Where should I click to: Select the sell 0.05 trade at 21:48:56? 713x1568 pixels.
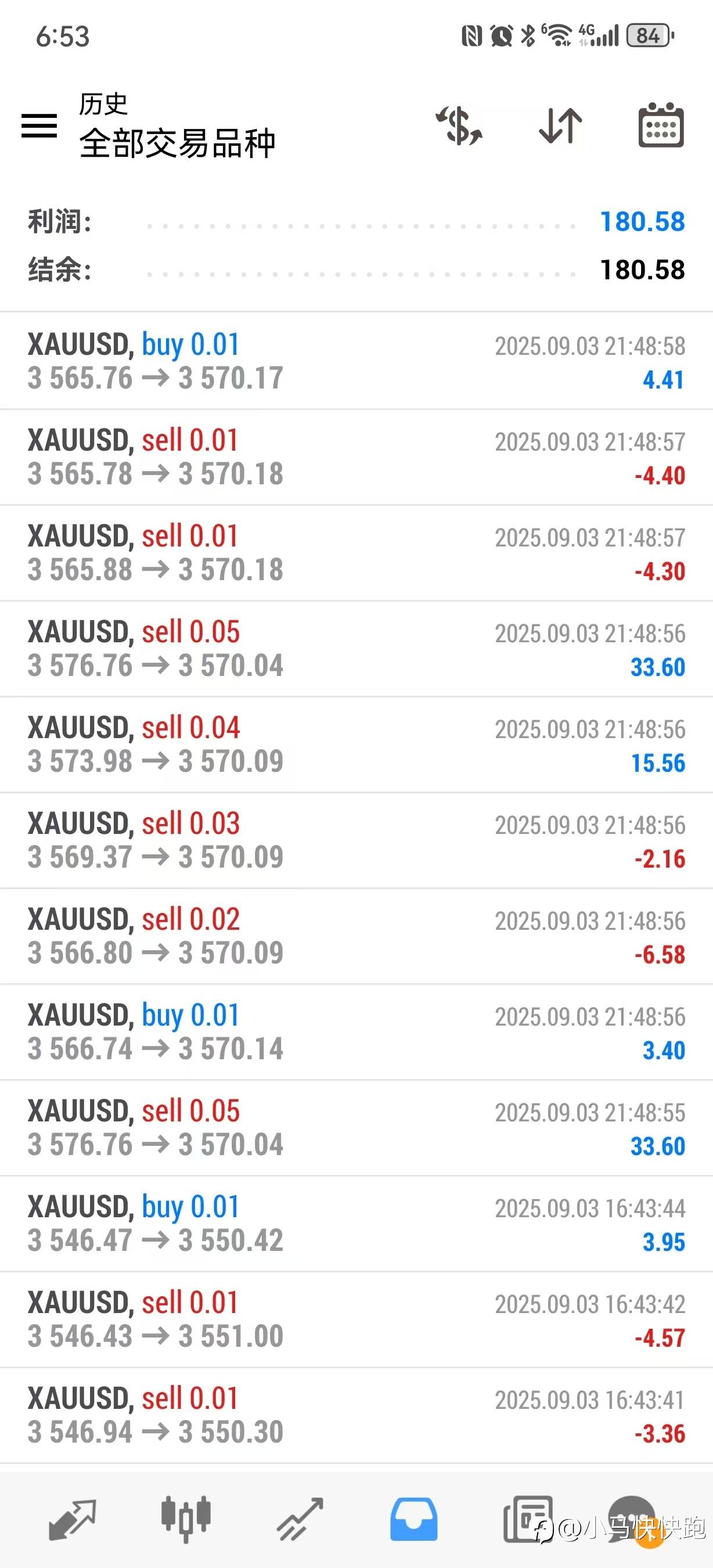pyautogui.click(x=356, y=649)
